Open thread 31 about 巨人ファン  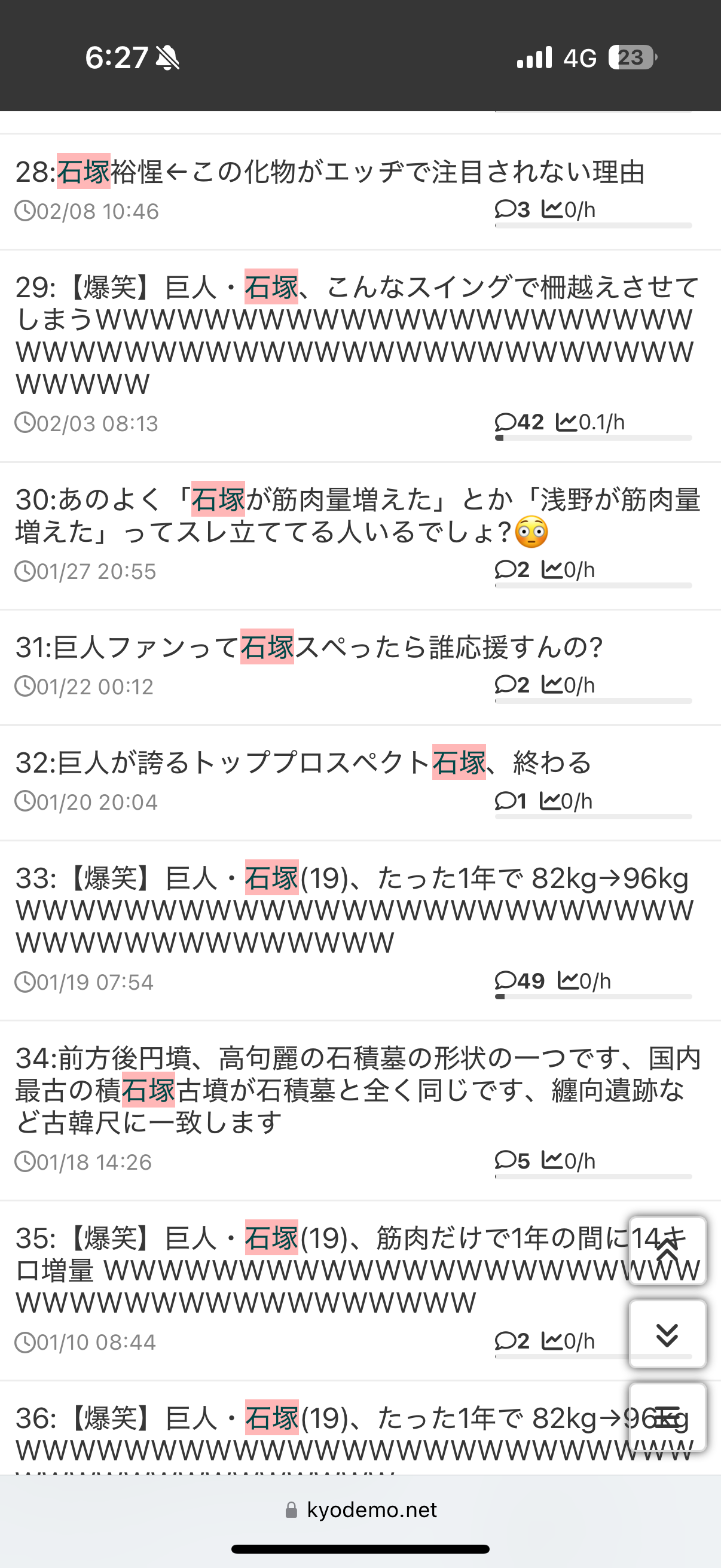(309, 647)
